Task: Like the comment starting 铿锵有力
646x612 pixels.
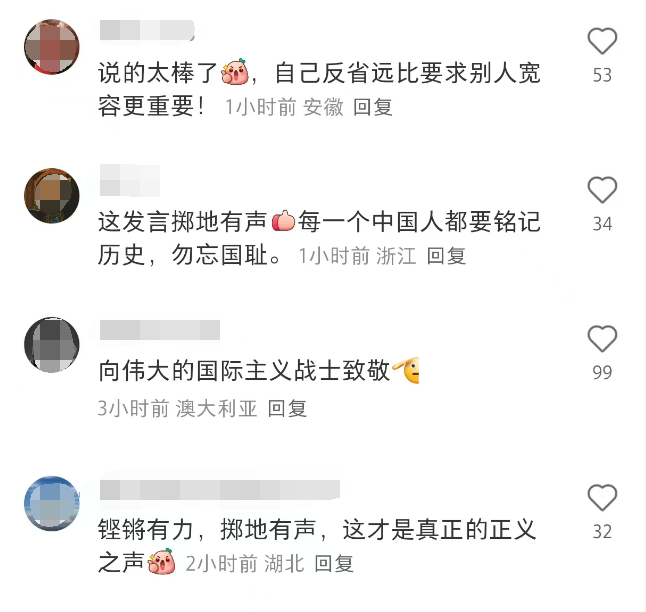Action: pos(602,497)
